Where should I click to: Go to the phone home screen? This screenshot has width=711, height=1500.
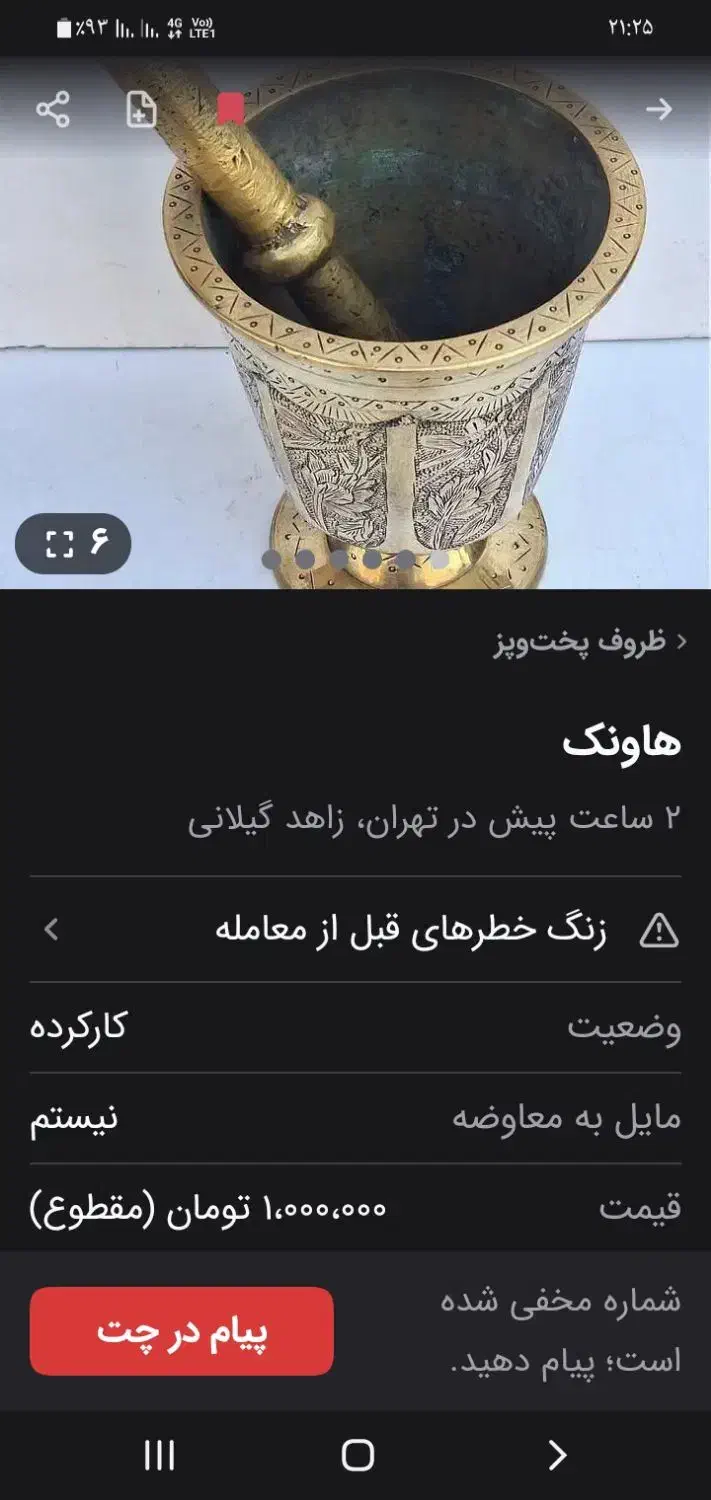[x=357, y=1455]
